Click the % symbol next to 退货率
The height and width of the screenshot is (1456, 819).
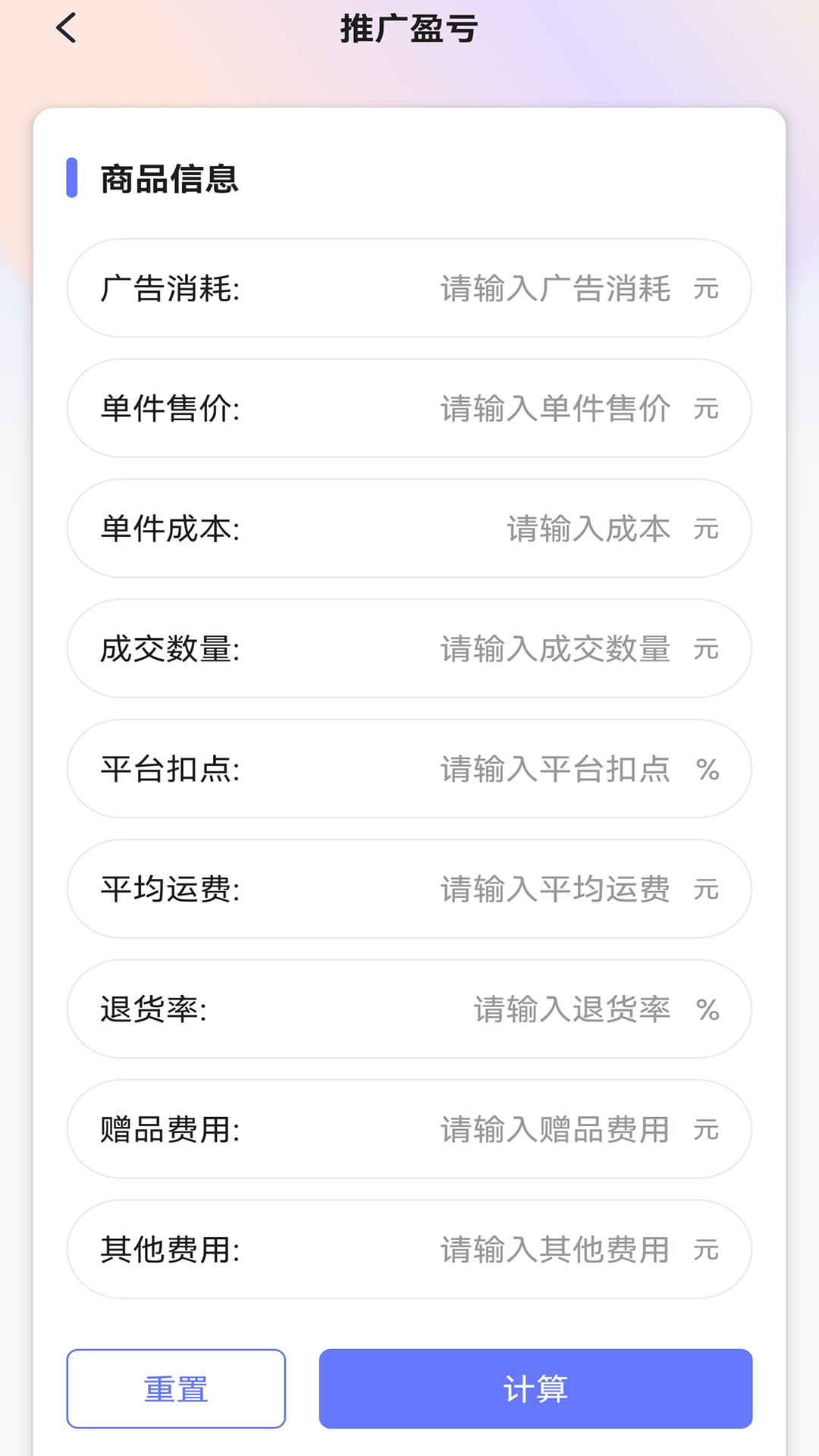pyautogui.click(x=708, y=1008)
